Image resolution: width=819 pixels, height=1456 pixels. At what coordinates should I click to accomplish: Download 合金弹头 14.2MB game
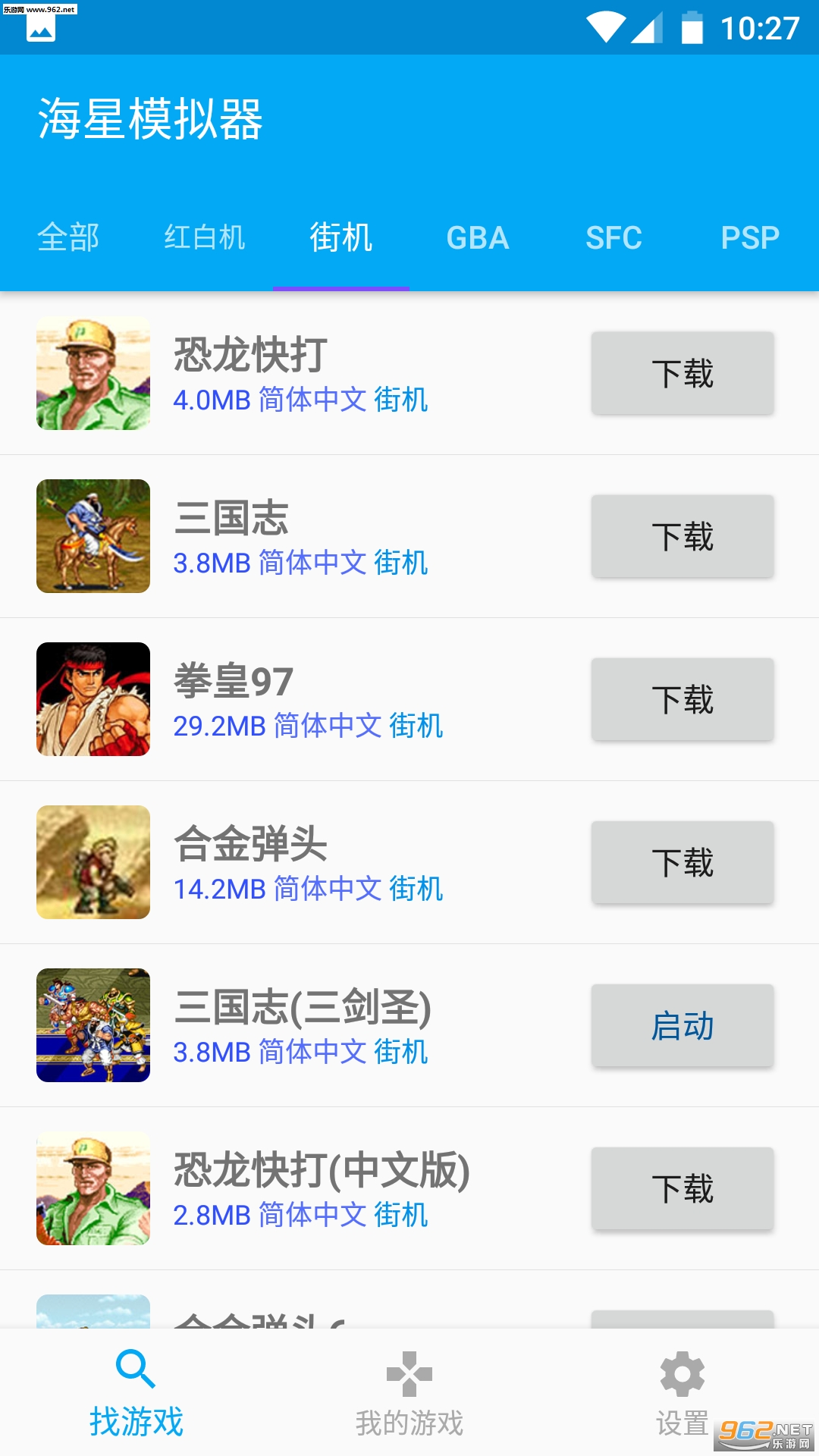click(682, 862)
